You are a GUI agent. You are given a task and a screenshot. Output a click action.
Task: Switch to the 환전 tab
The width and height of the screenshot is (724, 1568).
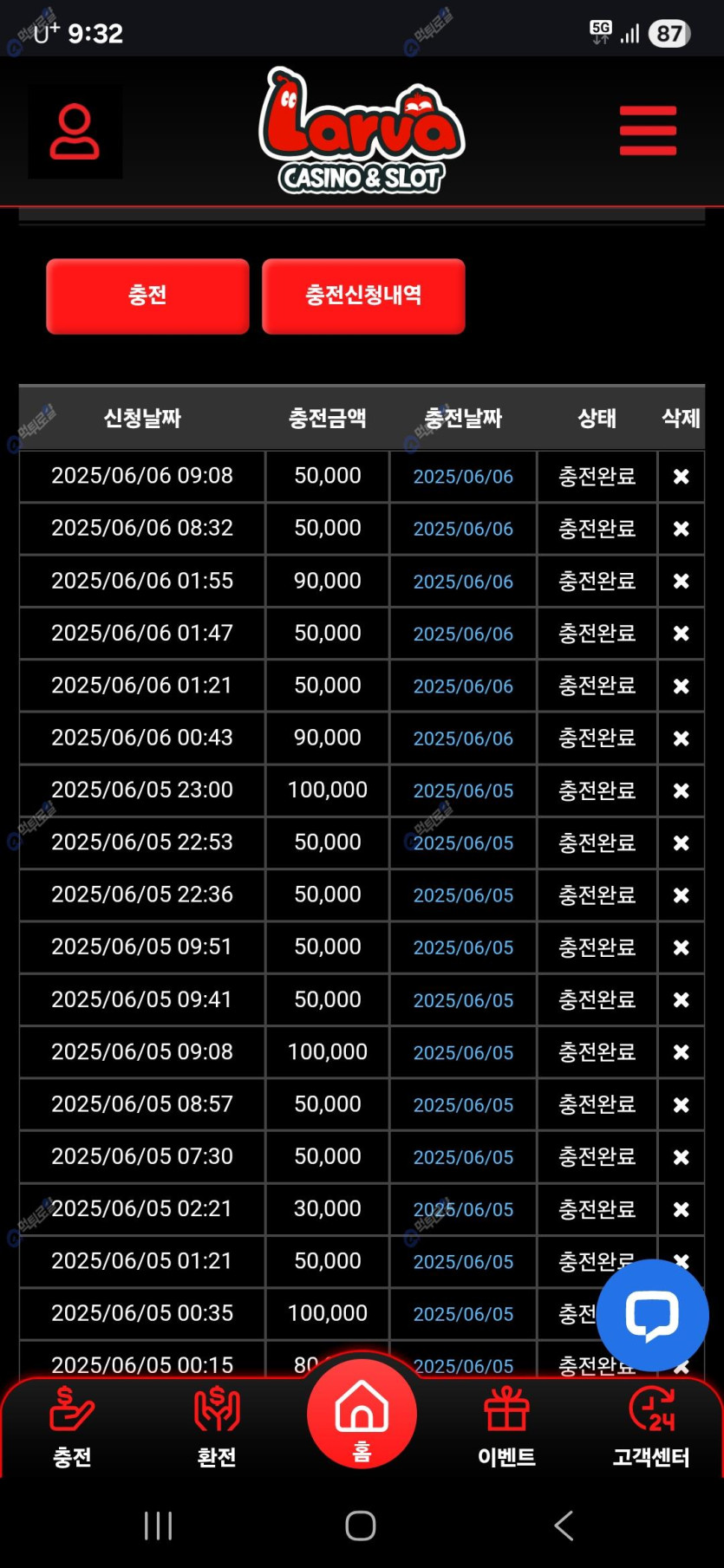click(217, 1427)
